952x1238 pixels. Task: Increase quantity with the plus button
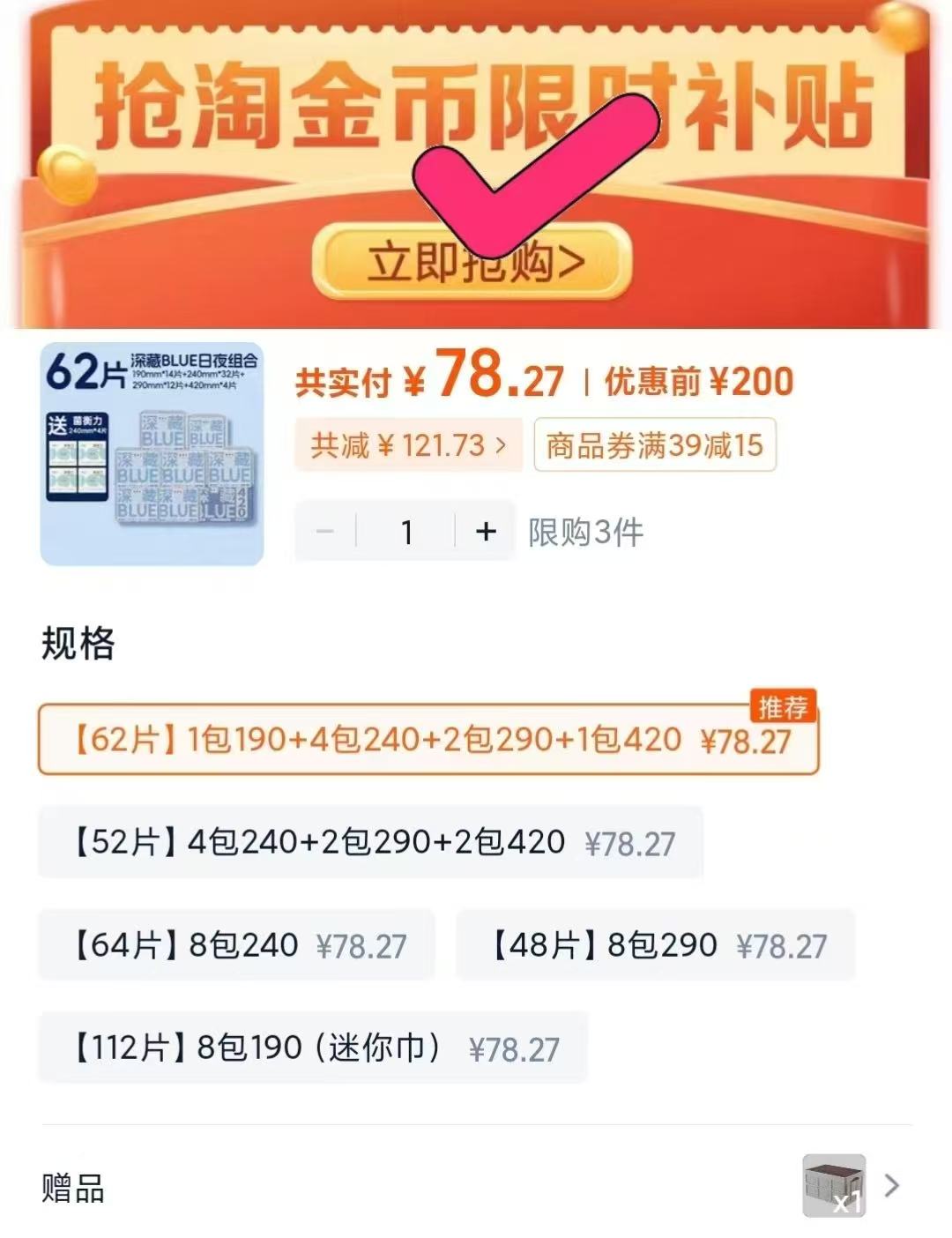486,532
